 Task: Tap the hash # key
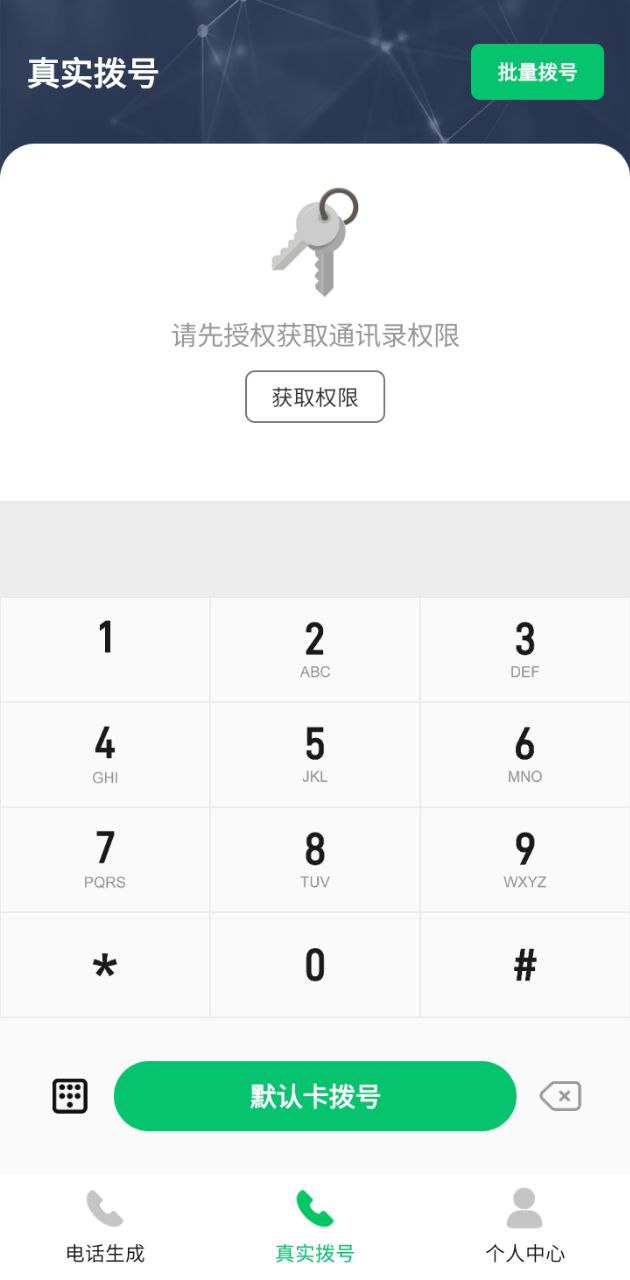tap(525, 965)
